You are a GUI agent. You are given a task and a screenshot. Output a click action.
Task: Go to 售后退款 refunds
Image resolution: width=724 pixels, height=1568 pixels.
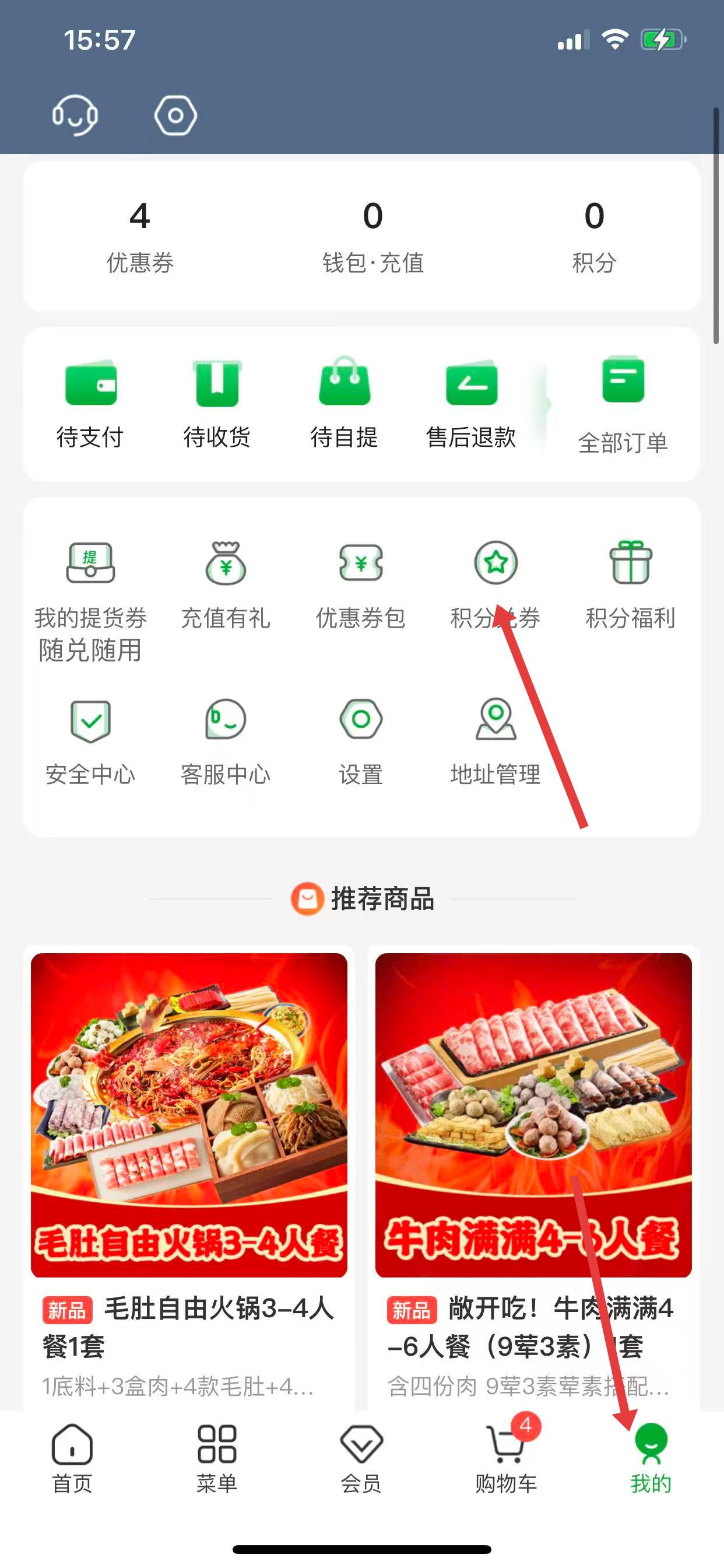(471, 403)
